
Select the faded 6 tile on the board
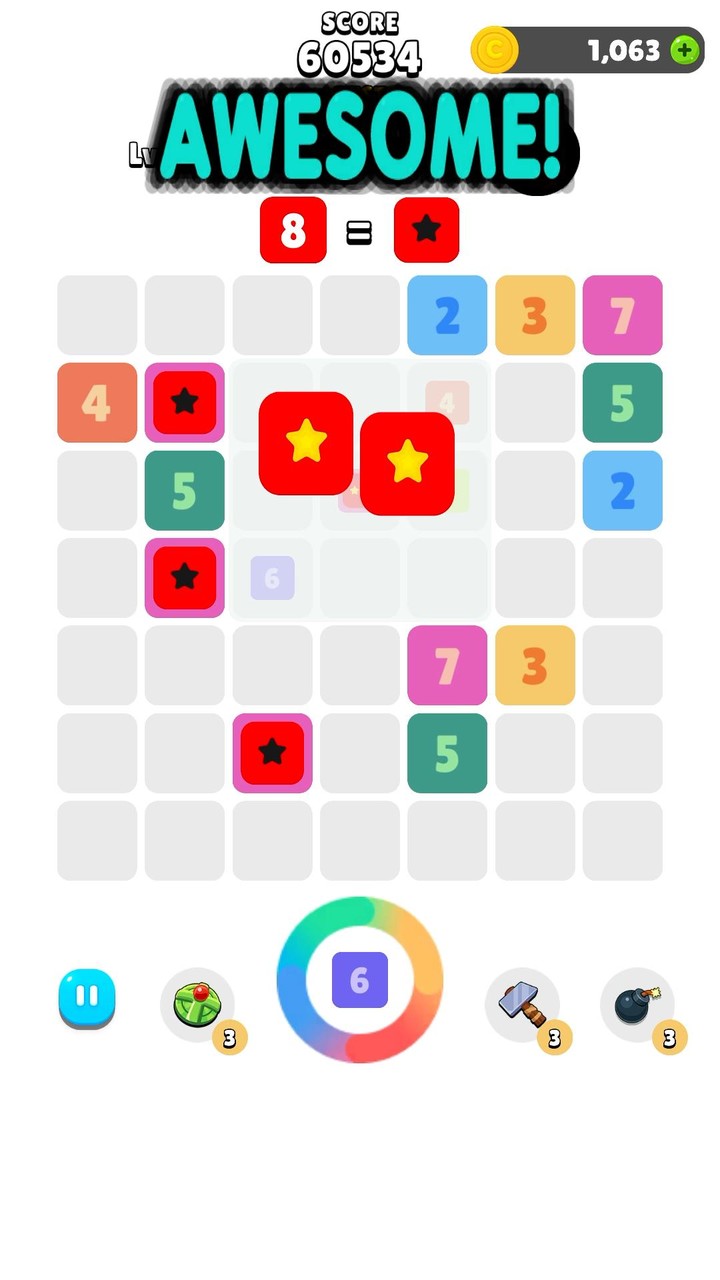pyautogui.click(x=272, y=577)
